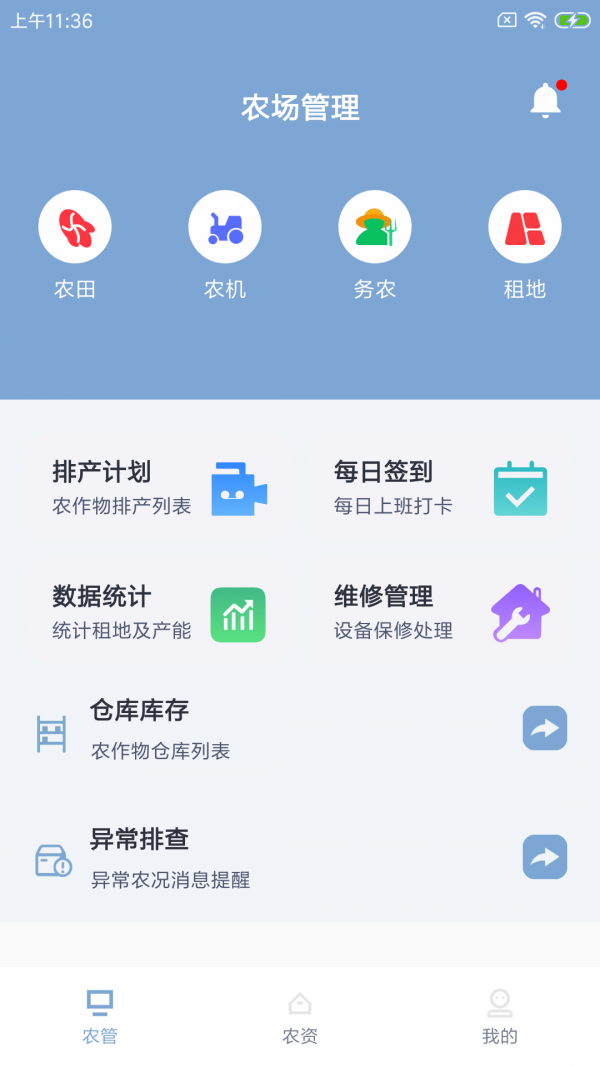This screenshot has height=1067, width=600.
Task: Open the 仓库库存 warehouse inventory row
Action: tap(300, 729)
